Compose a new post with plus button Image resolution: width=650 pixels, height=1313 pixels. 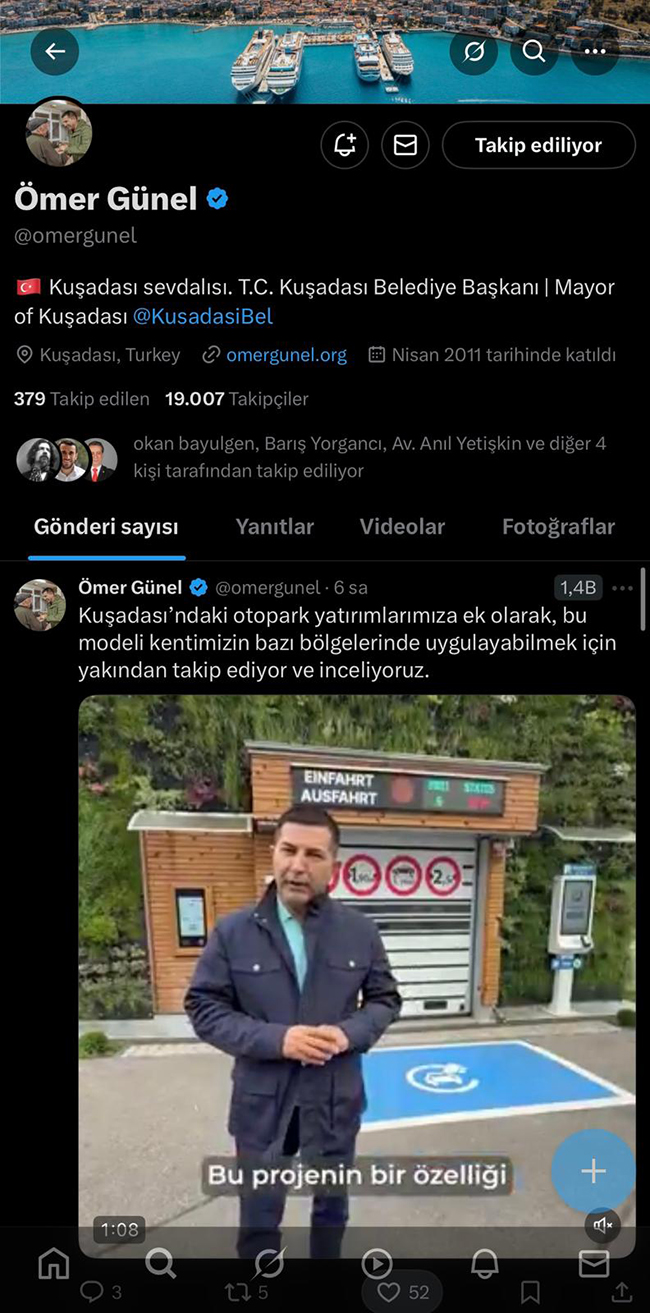point(593,1171)
